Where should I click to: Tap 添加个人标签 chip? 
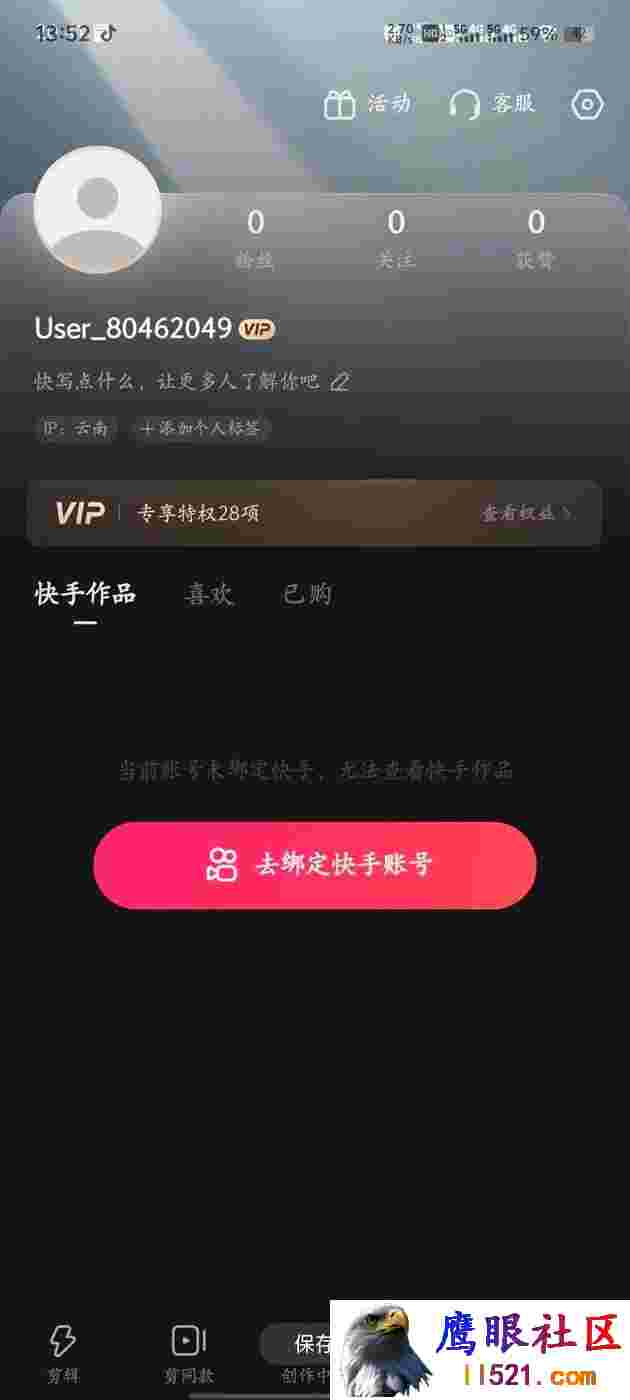[x=201, y=428]
